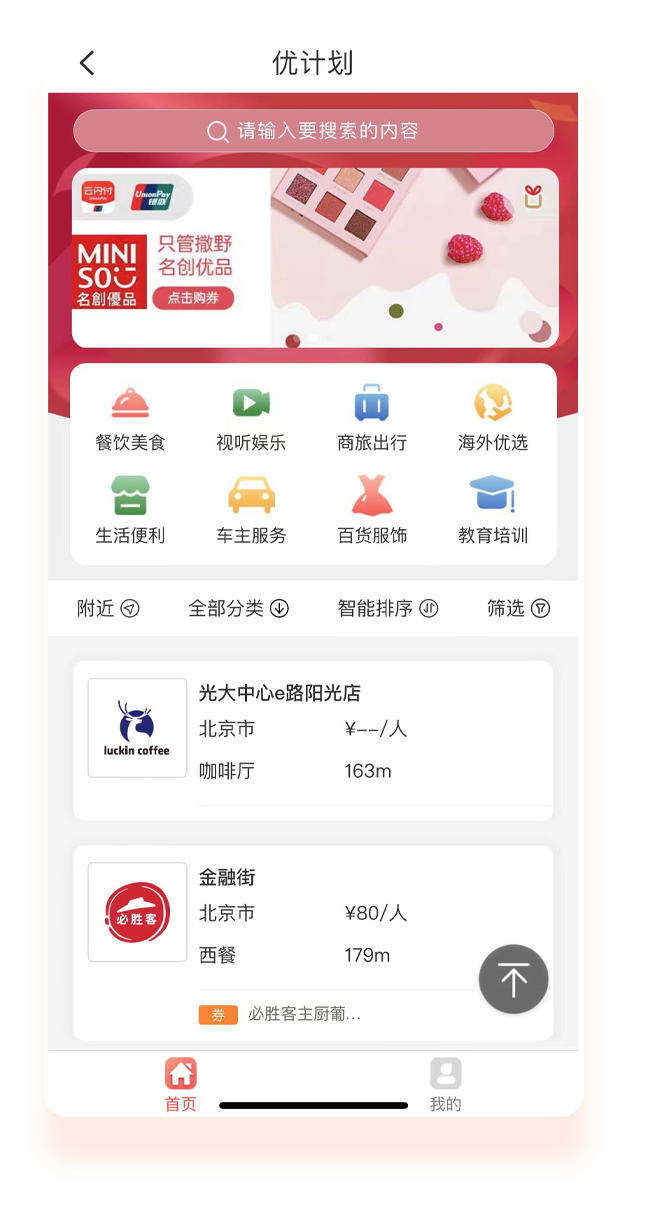Open the 视听娱乐 category
The height and width of the screenshot is (1227, 665).
tap(251, 419)
